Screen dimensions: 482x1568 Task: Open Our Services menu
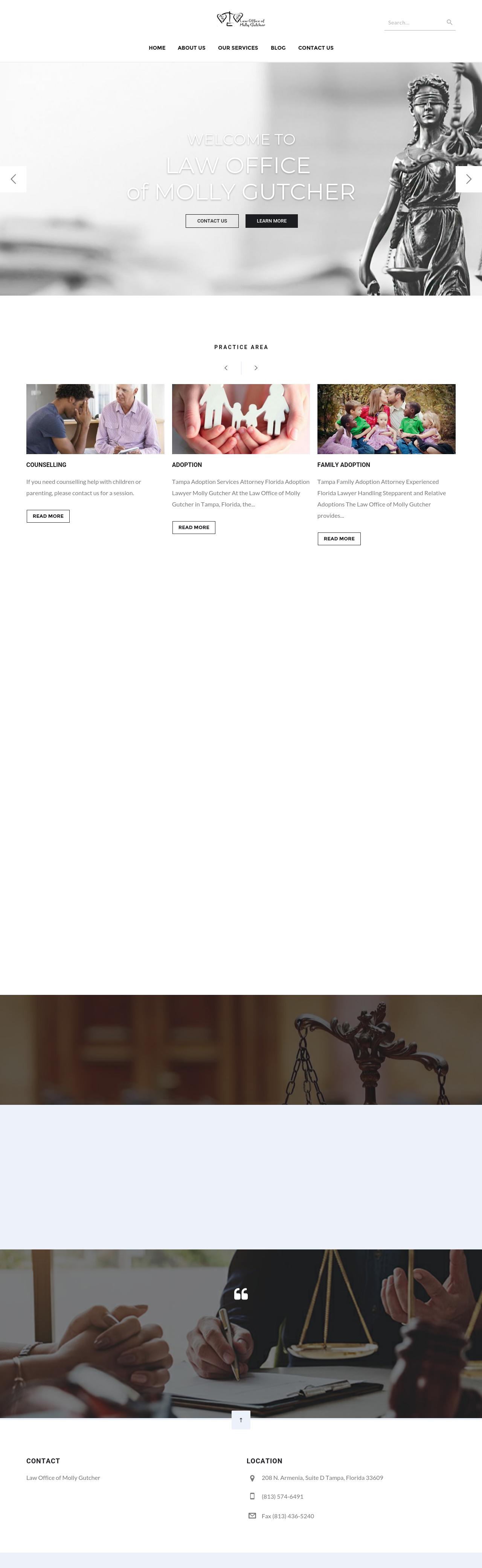pyautogui.click(x=238, y=48)
